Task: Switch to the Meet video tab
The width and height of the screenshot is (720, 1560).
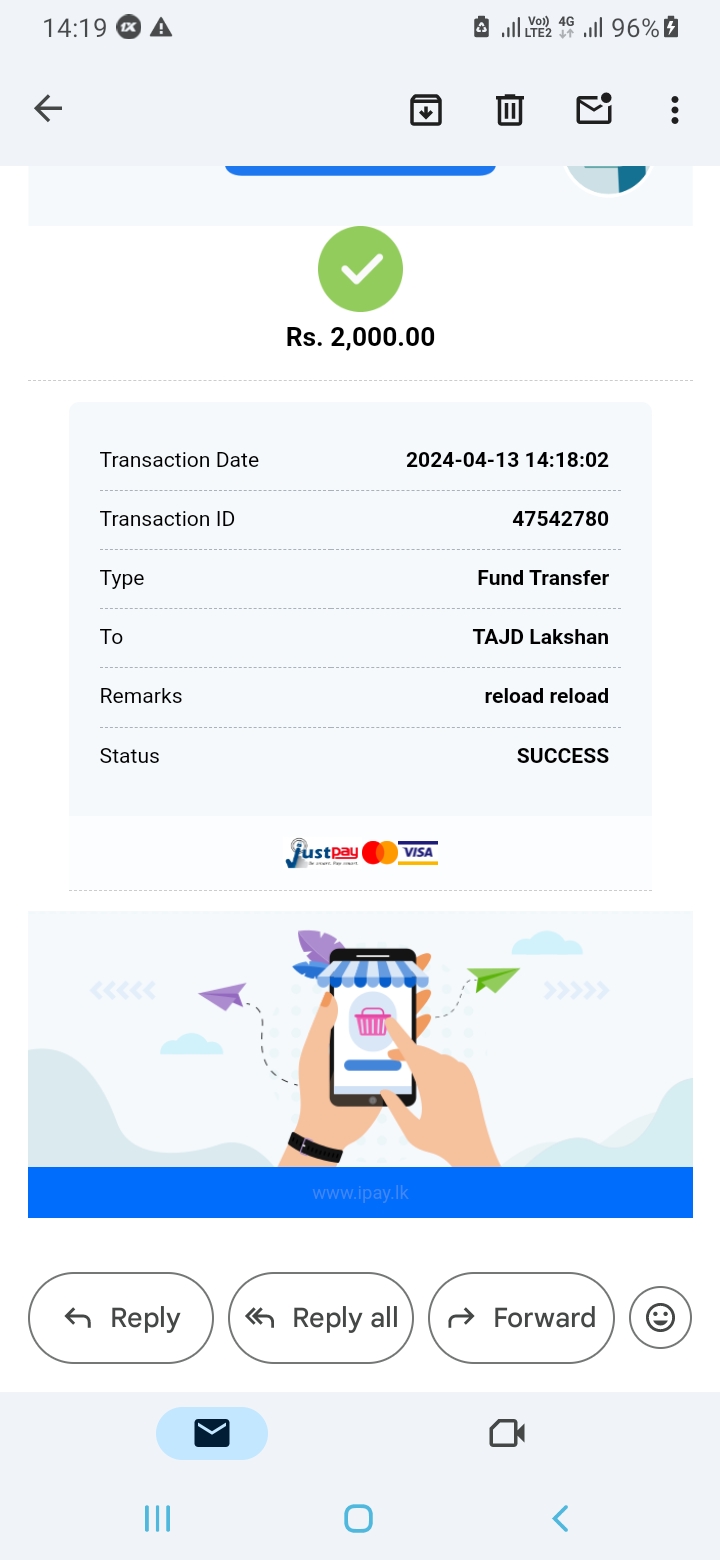Action: pos(507,1433)
